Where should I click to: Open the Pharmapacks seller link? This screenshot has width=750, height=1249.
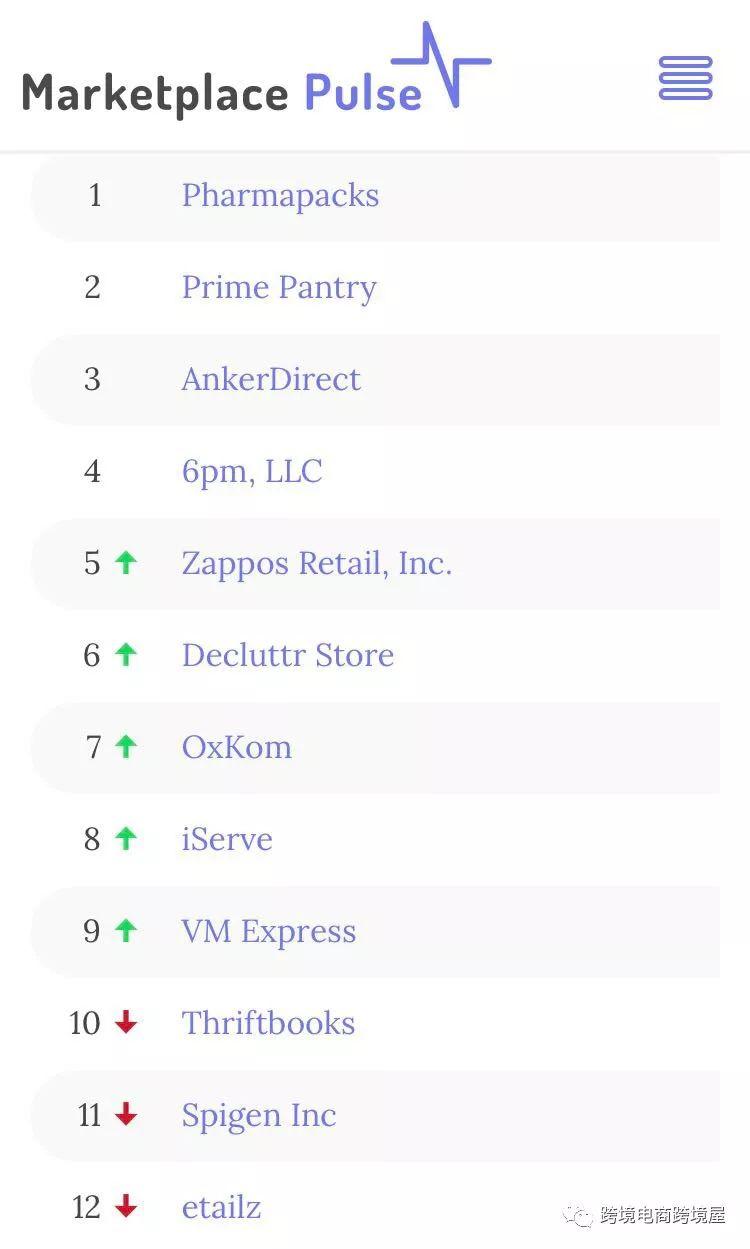point(280,195)
